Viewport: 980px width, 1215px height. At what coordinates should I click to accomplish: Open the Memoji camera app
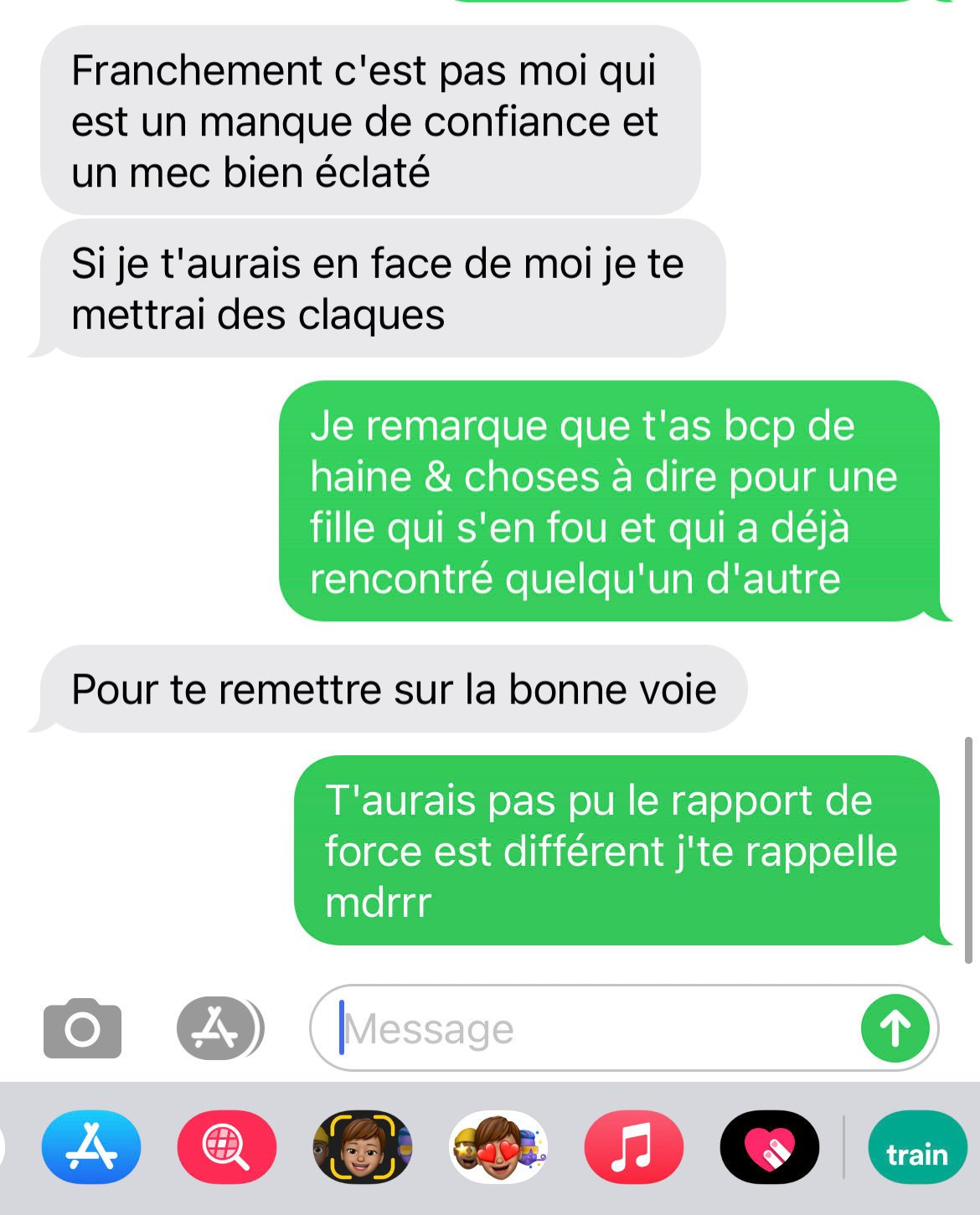click(x=362, y=1146)
